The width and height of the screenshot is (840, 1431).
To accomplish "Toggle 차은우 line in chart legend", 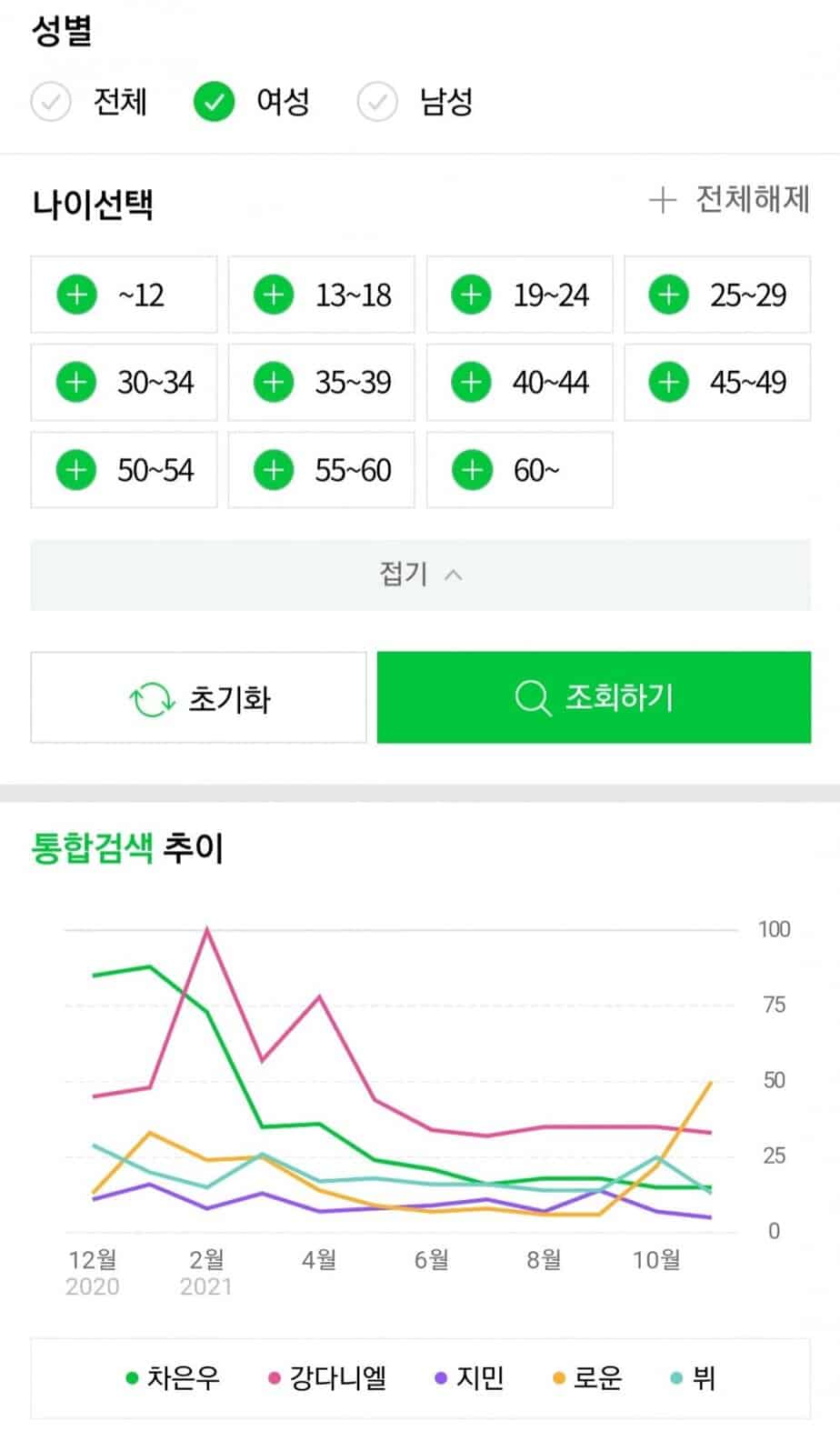I will (173, 1378).
